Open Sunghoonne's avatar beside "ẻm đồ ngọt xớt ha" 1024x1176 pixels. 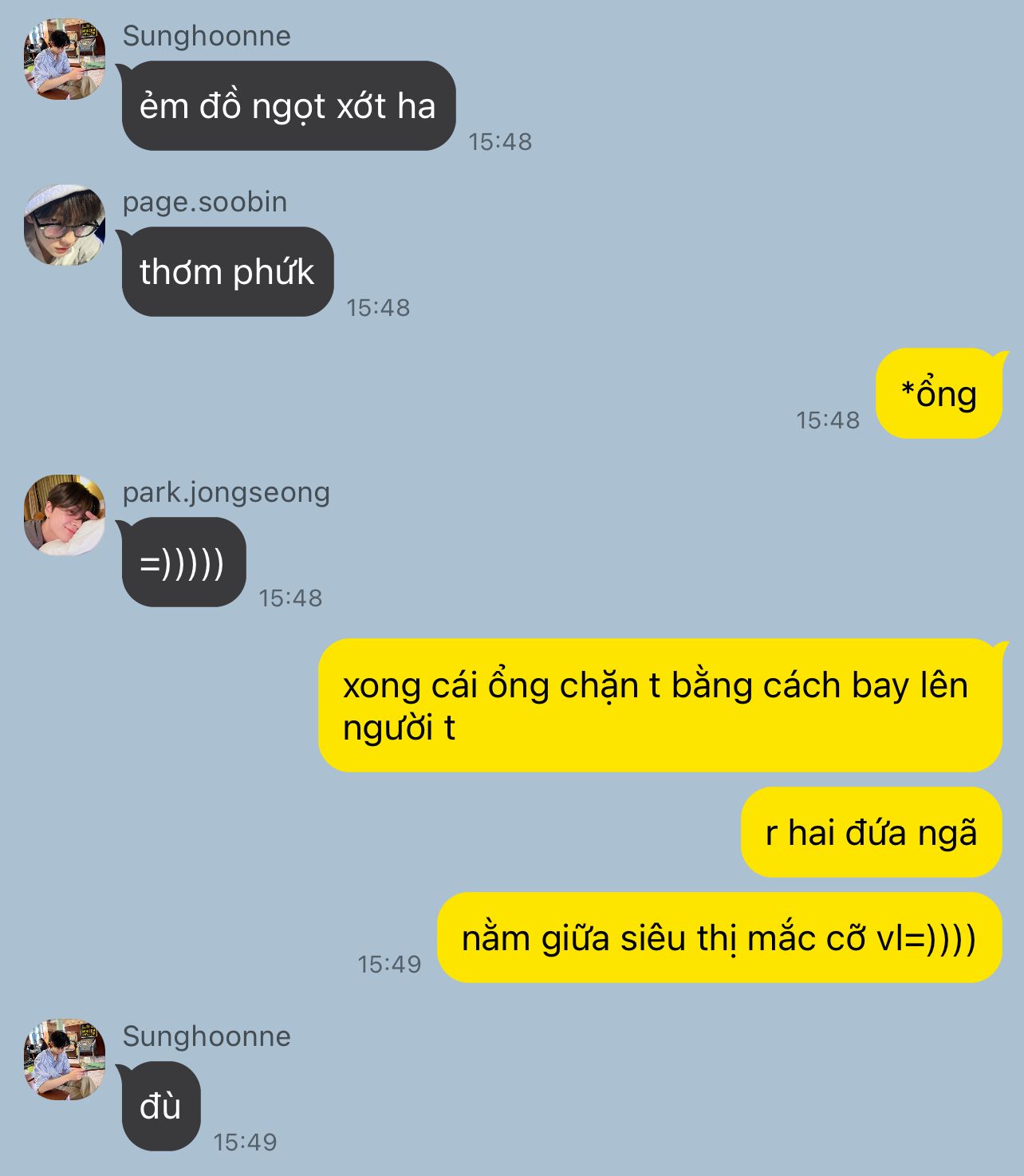65,60
